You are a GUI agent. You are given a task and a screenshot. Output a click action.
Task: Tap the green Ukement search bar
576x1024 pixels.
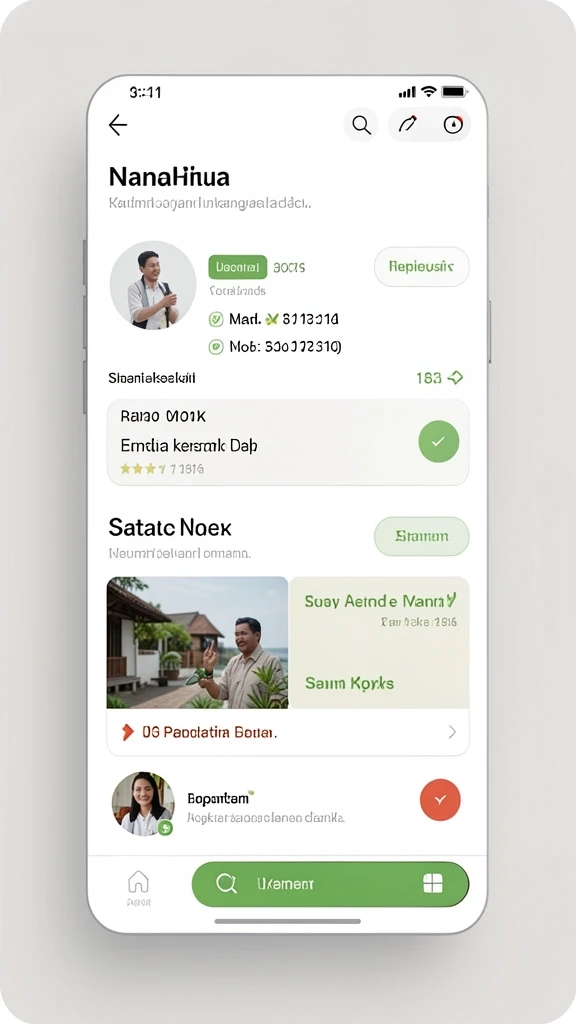coord(330,884)
